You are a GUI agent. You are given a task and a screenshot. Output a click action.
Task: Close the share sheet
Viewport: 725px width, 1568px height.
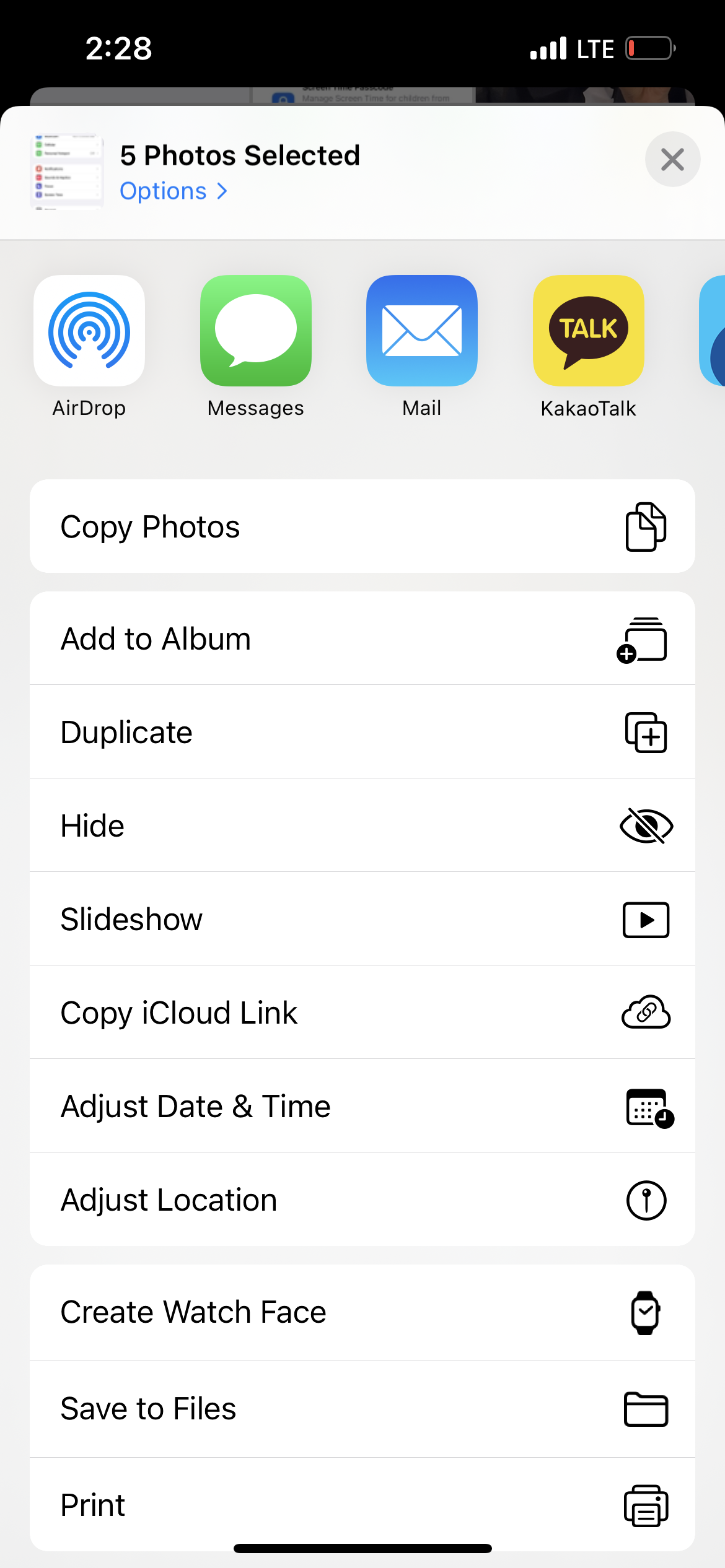[x=672, y=159]
